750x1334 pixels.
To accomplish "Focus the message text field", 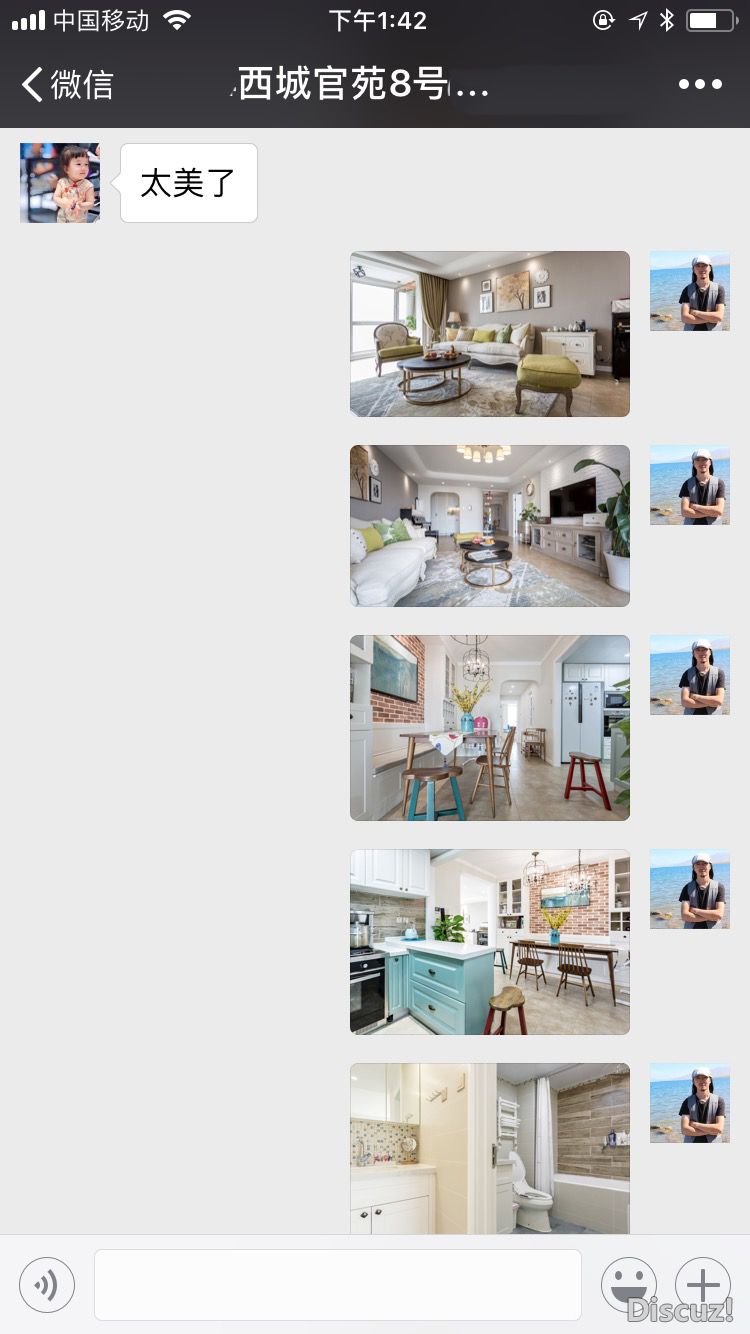I will pyautogui.click(x=338, y=1285).
